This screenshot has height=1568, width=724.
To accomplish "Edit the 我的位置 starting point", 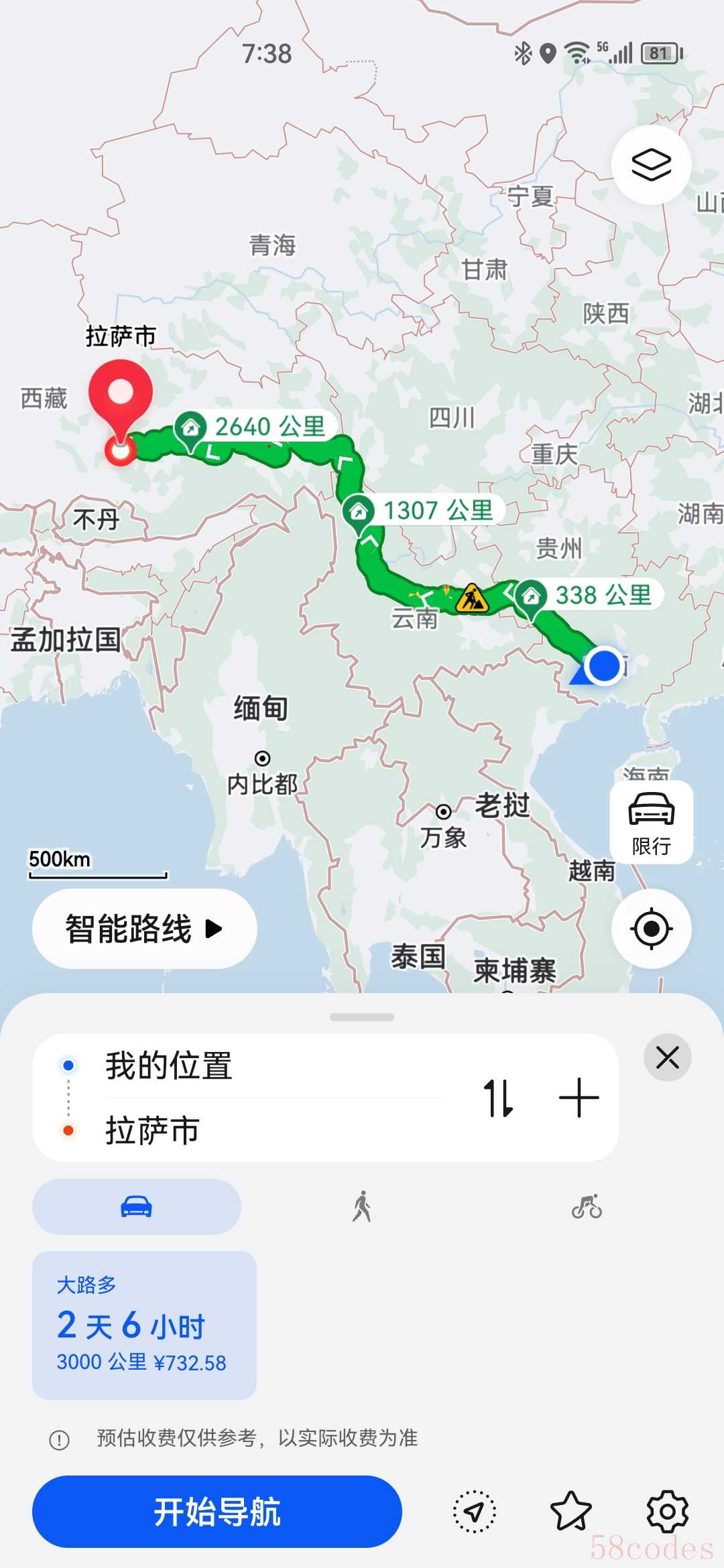I will pos(268,1065).
